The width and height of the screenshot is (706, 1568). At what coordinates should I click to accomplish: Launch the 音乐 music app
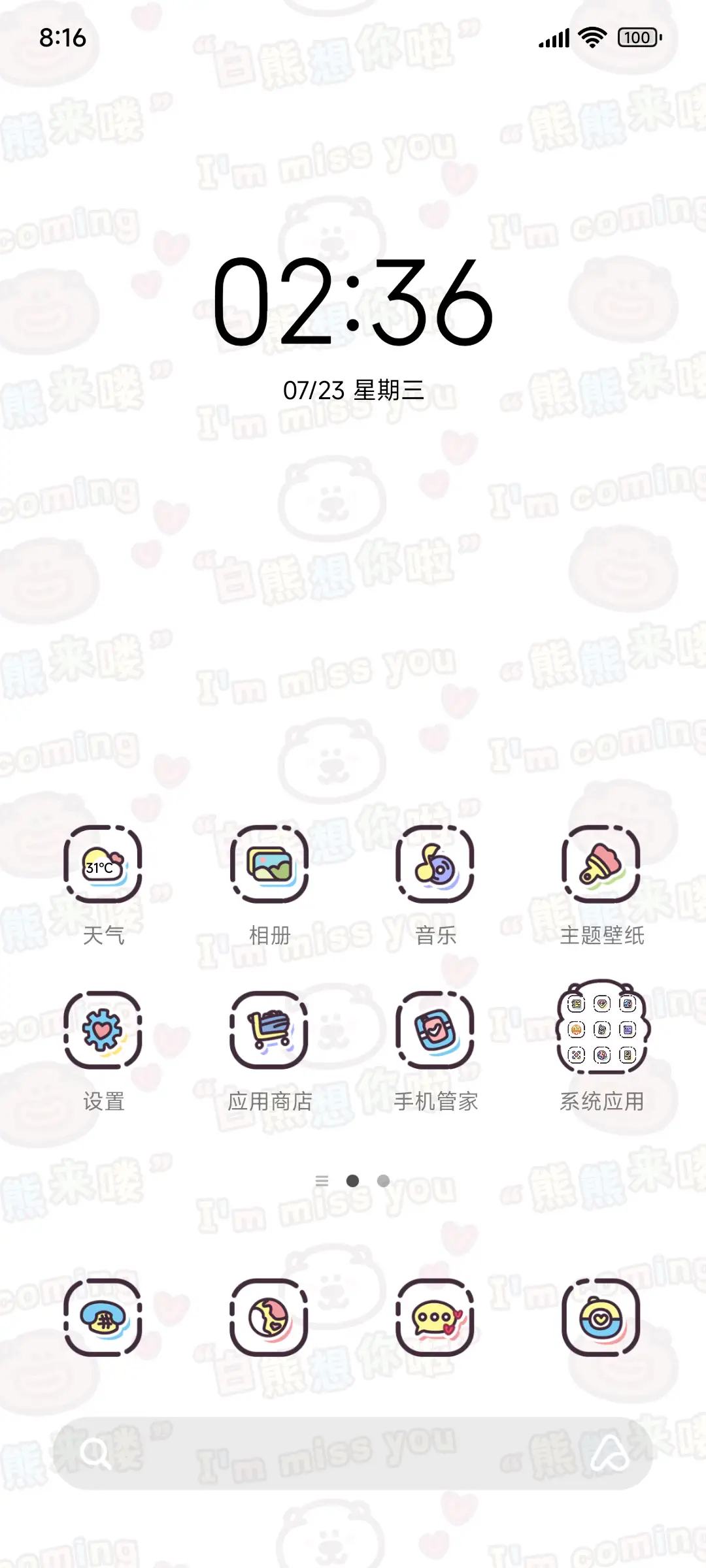coord(435,864)
